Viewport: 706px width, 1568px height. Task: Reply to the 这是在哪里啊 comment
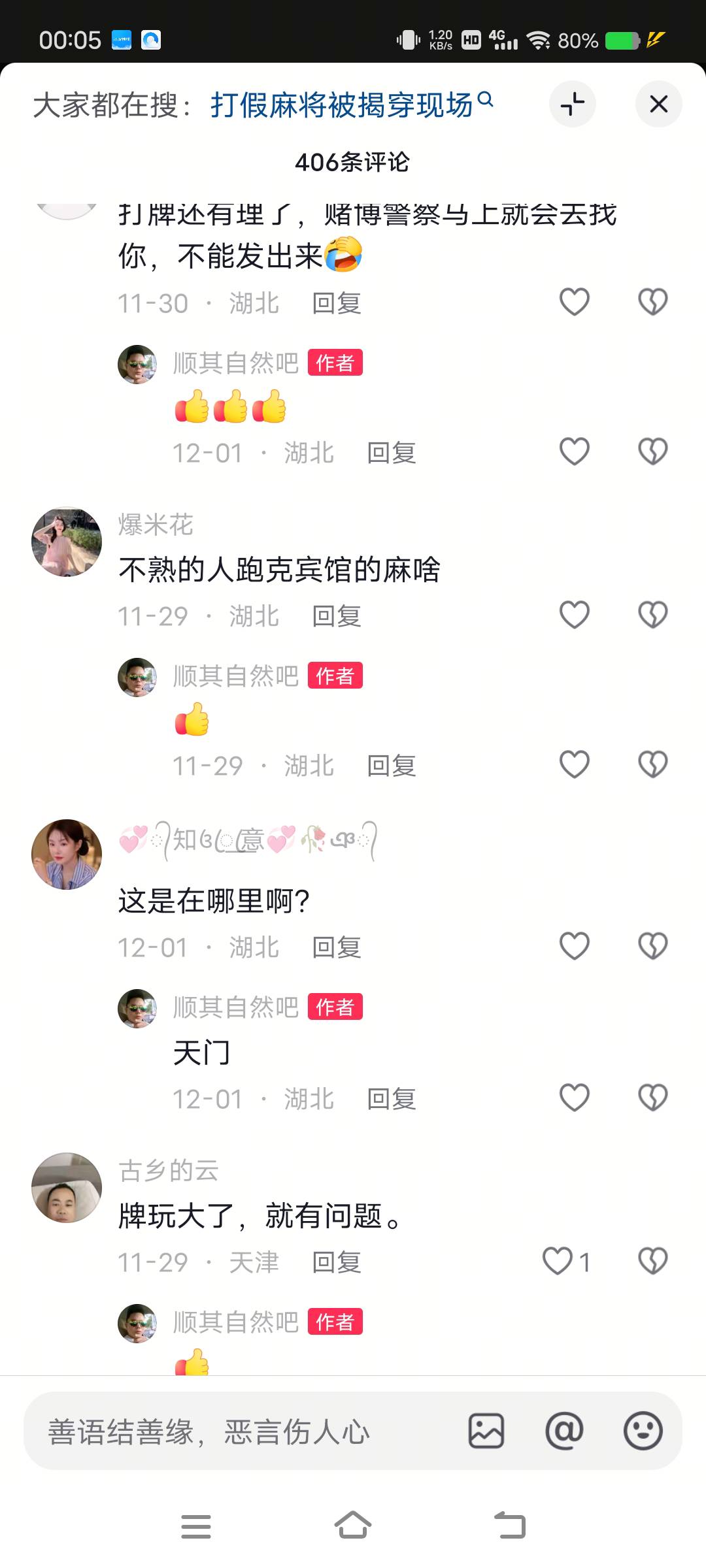coord(337,947)
